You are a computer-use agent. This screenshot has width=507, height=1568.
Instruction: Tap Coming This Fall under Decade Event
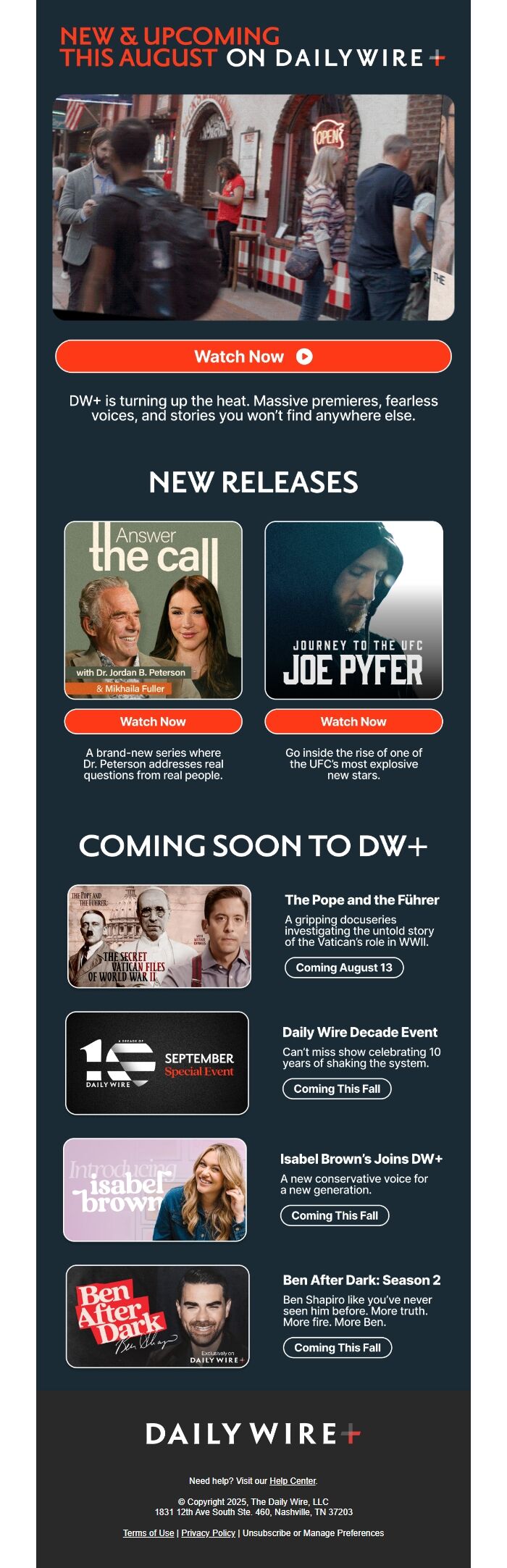pos(337,1089)
